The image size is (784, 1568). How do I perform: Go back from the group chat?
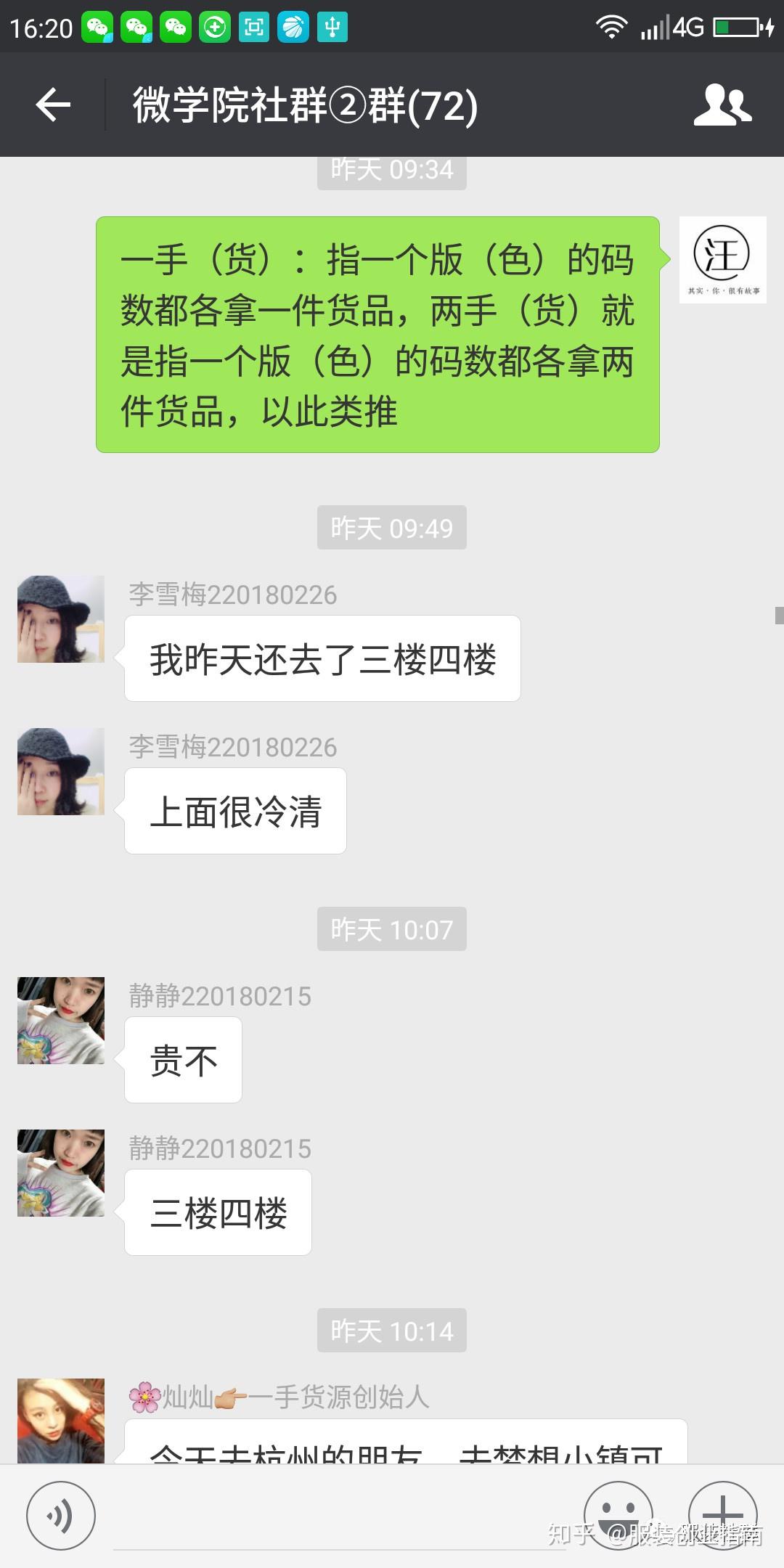point(53,105)
